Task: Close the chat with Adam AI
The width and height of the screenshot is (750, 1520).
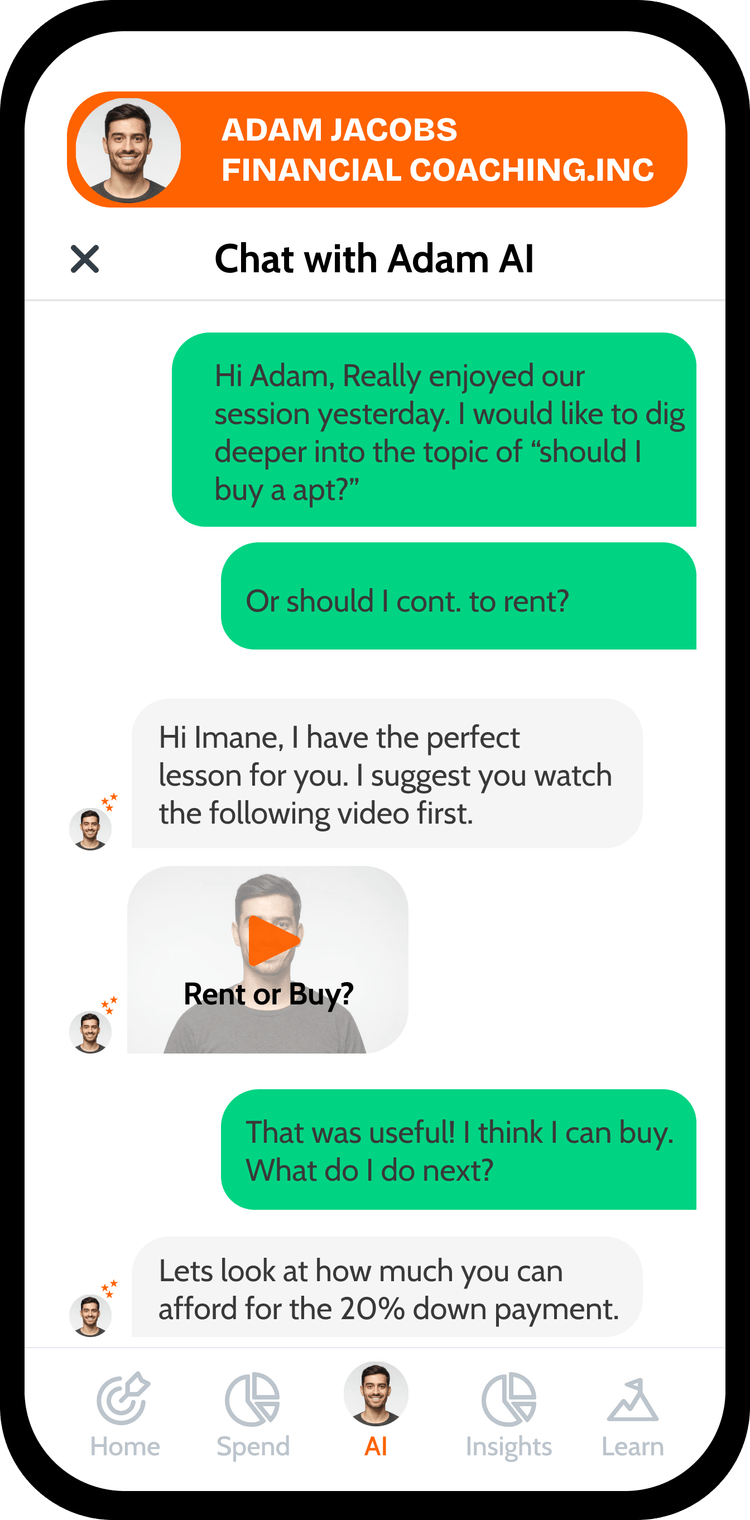Action: tap(85, 260)
